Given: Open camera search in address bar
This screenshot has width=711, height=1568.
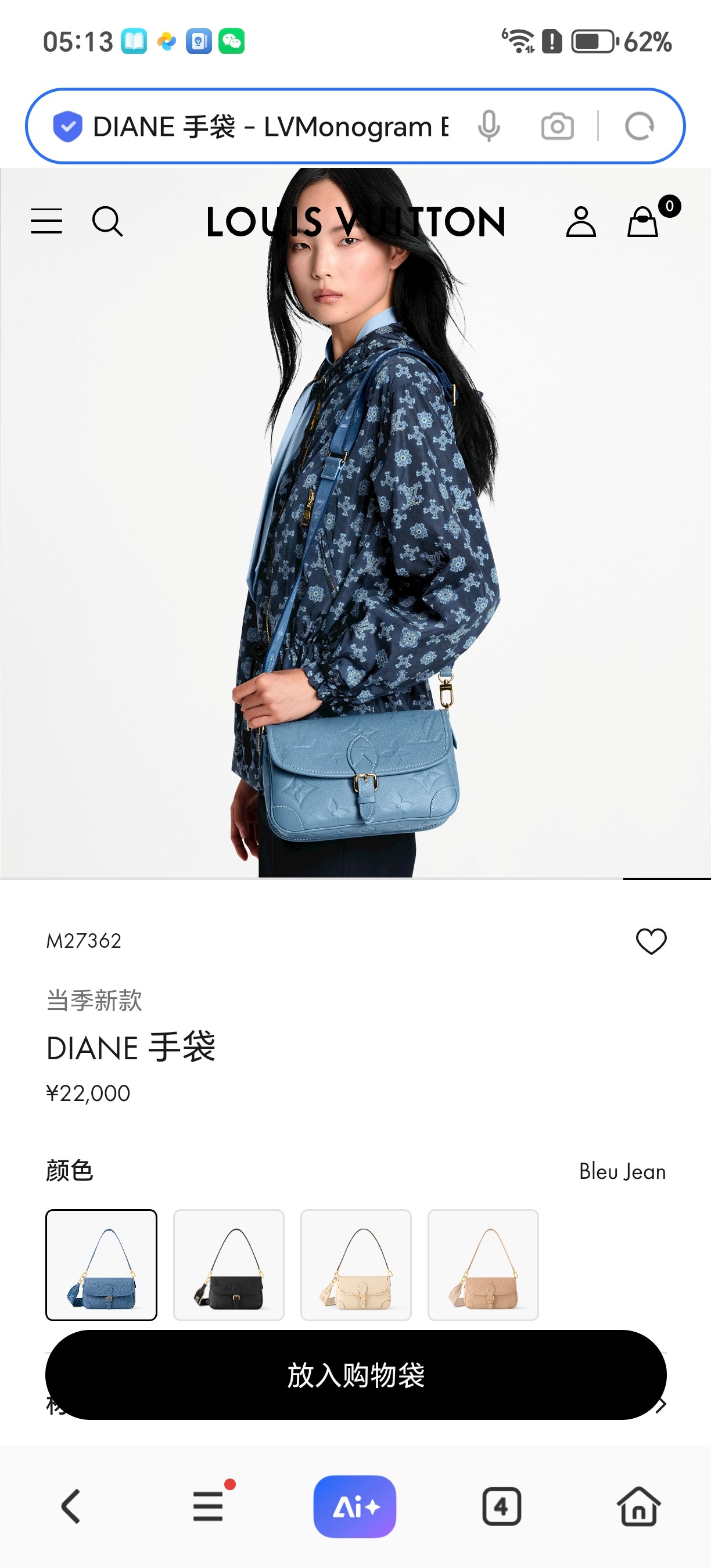Looking at the screenshot, I should point(558,127).
